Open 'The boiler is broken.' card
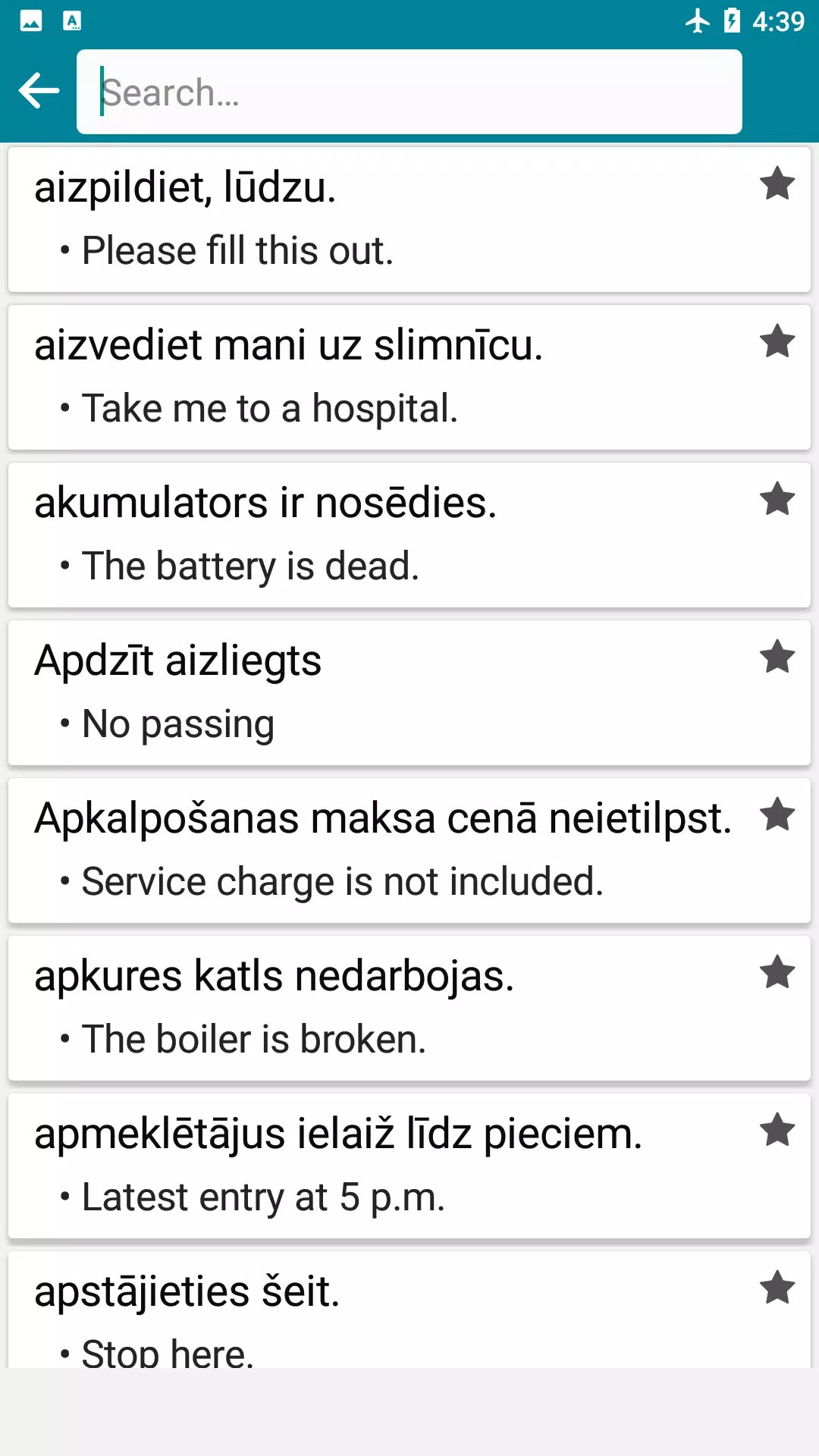Image resolution: width=819 pixels, height=1456 pixels. [x=379, y=1009]
